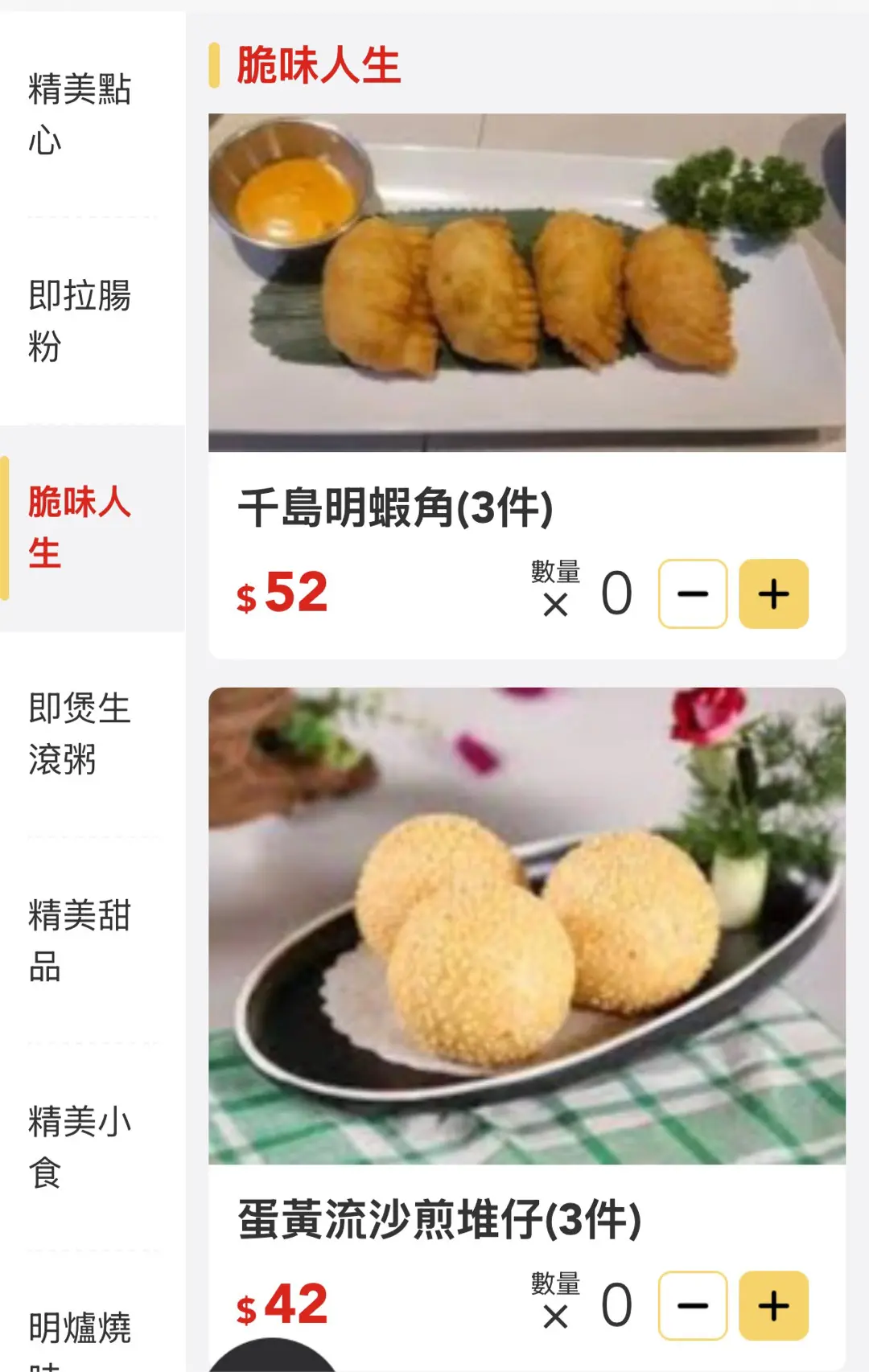Image resolution: width=869 pixels, height=1372 pixels.
Task: View the 蛋黃流沙煎堆仔(3件) dish photo
Action: 527,926
